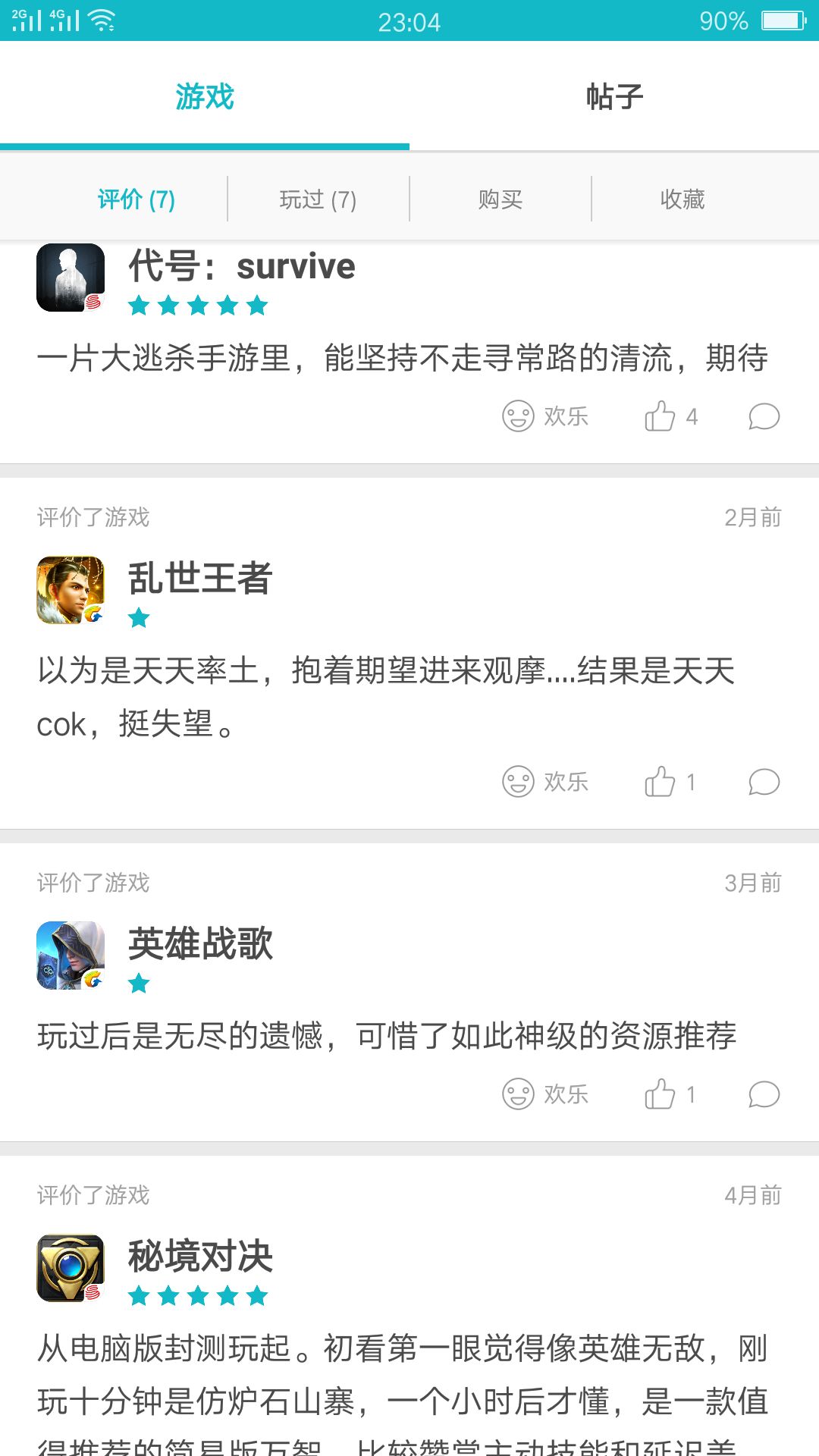
Task: Tap 欢乐 reaction under 英雄战歌 review
Action: [545, 1094]
